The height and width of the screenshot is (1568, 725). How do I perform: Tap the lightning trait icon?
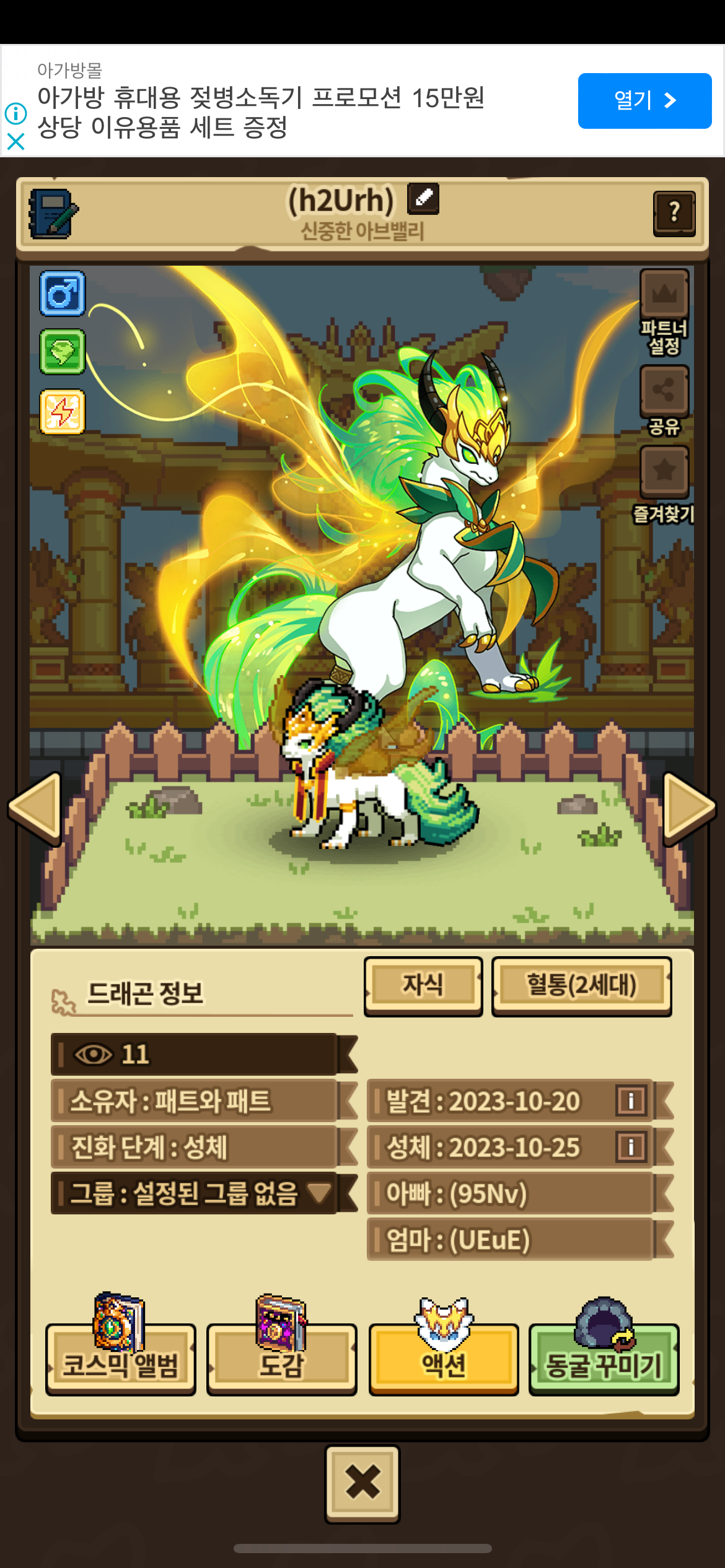63,411
